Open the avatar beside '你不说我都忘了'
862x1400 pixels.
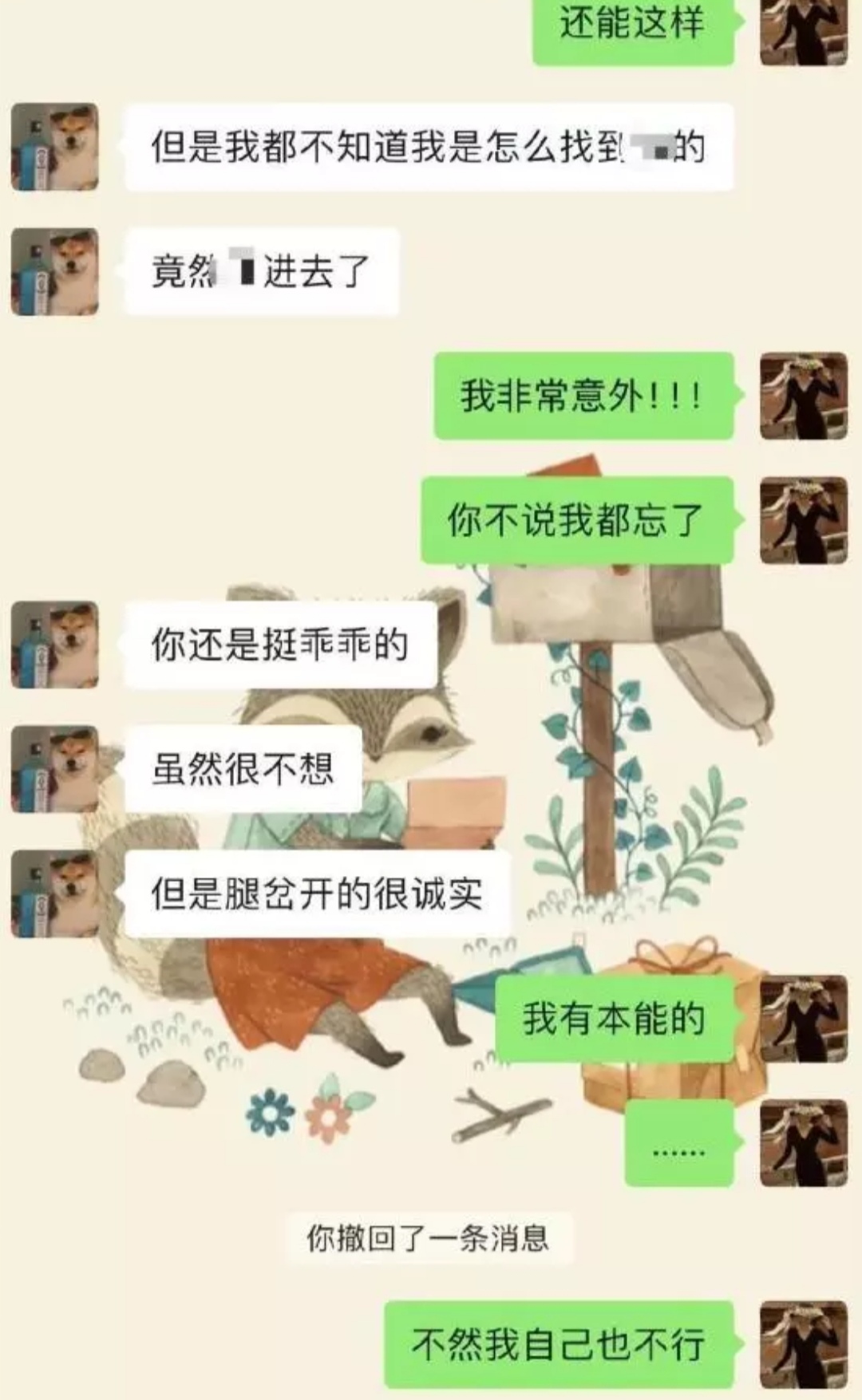[803, 520]
